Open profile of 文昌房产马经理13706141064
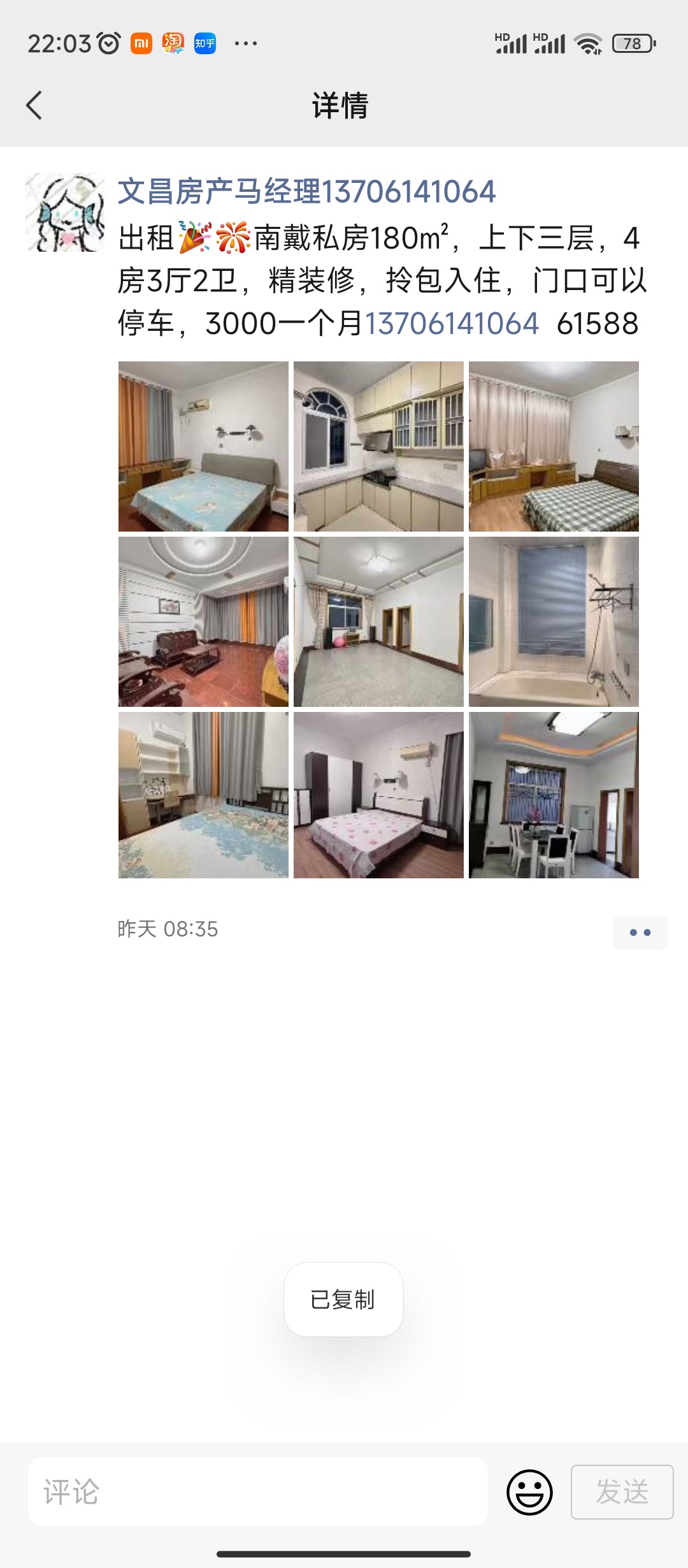The image size is (688, 1568). coord(306,192)
